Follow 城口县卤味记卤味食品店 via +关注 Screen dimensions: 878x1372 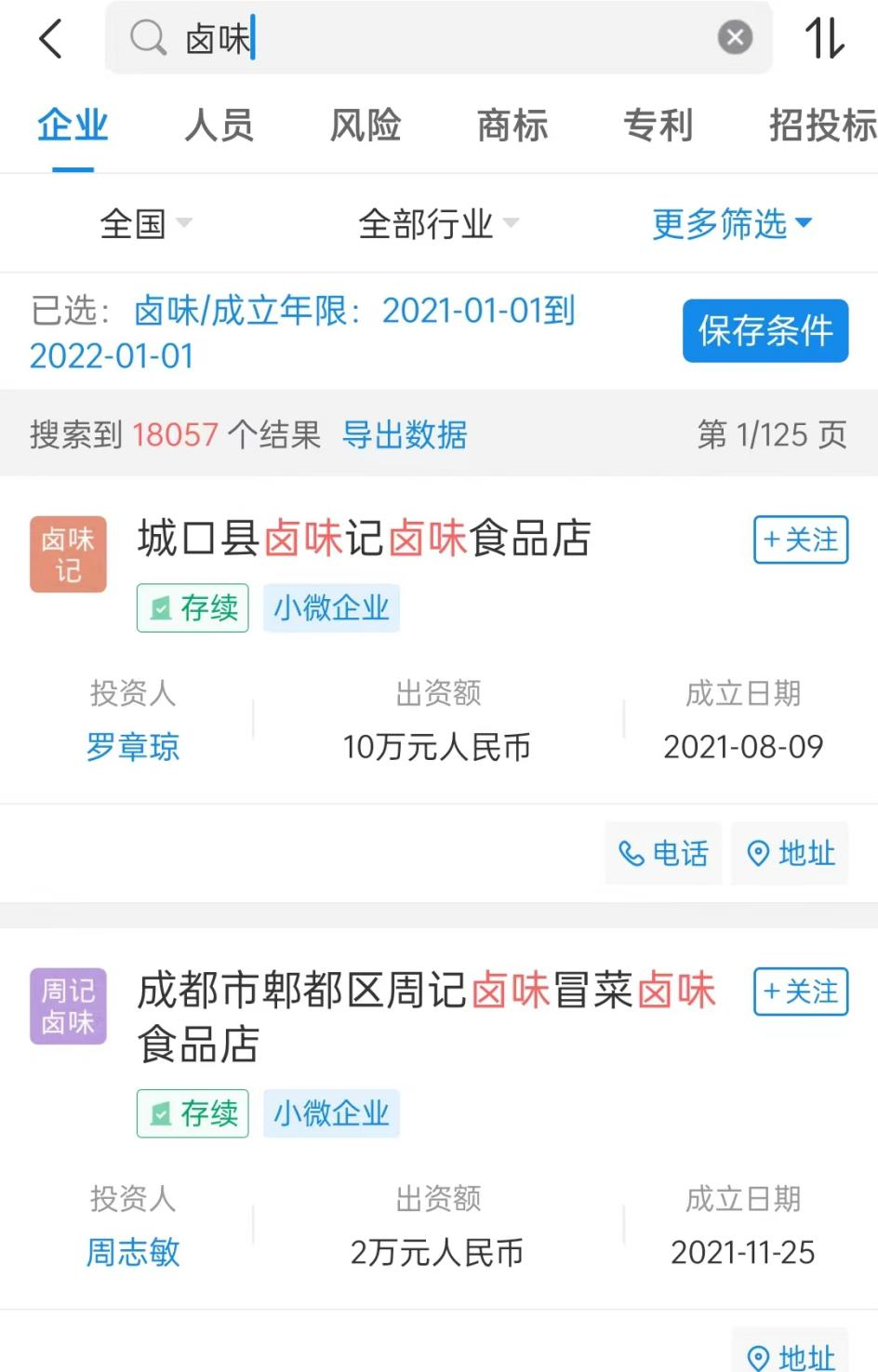click(x=800, y=539)
